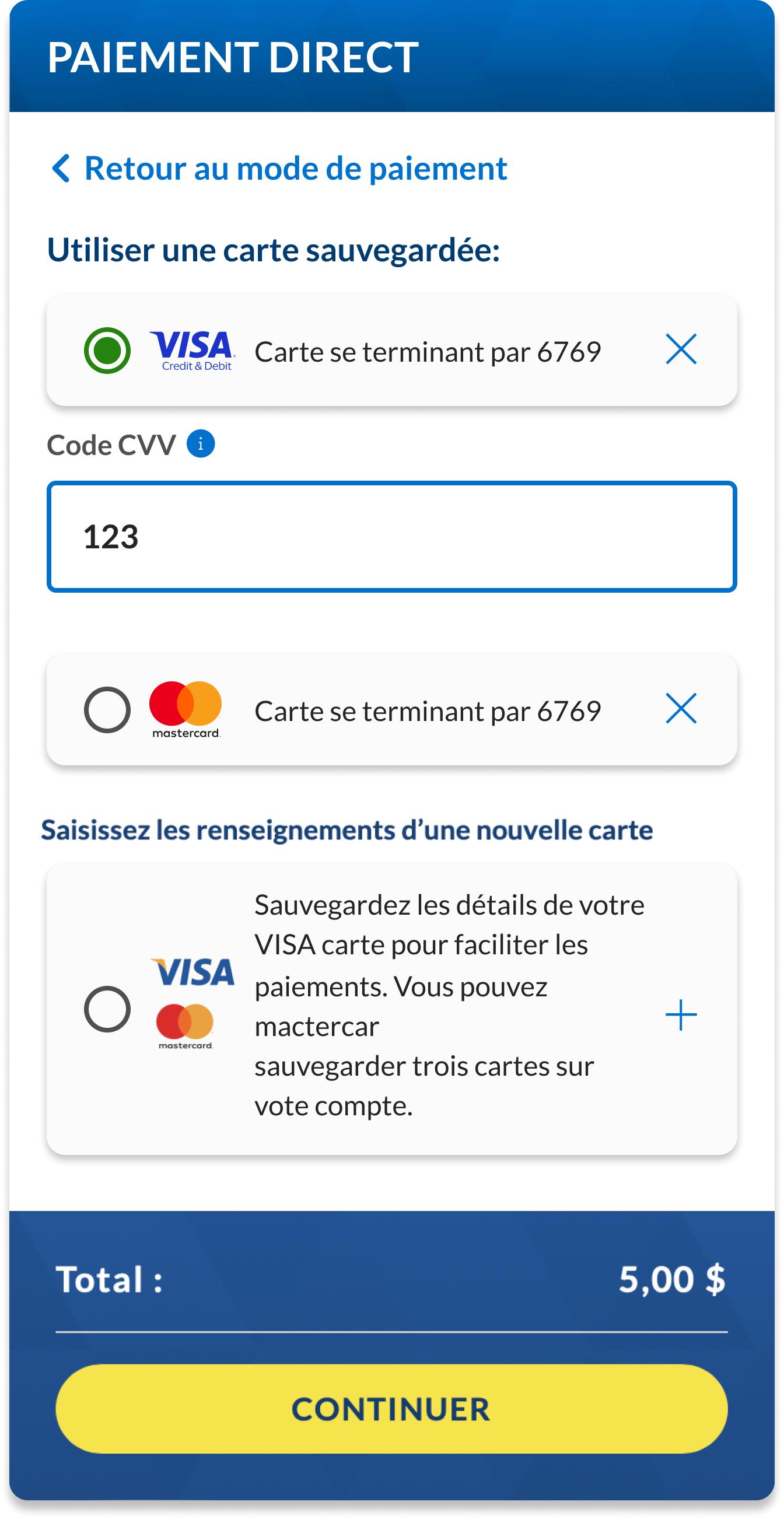Select the saved Mastercard radio button

[x=107, y=709]
